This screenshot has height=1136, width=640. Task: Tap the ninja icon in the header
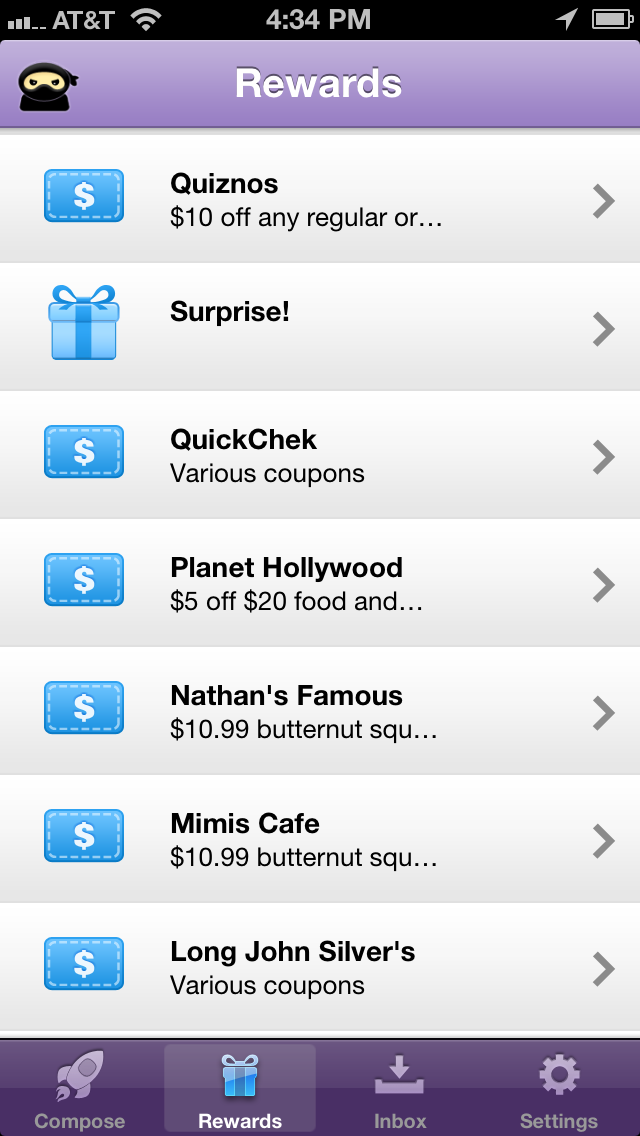pos(48,86)
